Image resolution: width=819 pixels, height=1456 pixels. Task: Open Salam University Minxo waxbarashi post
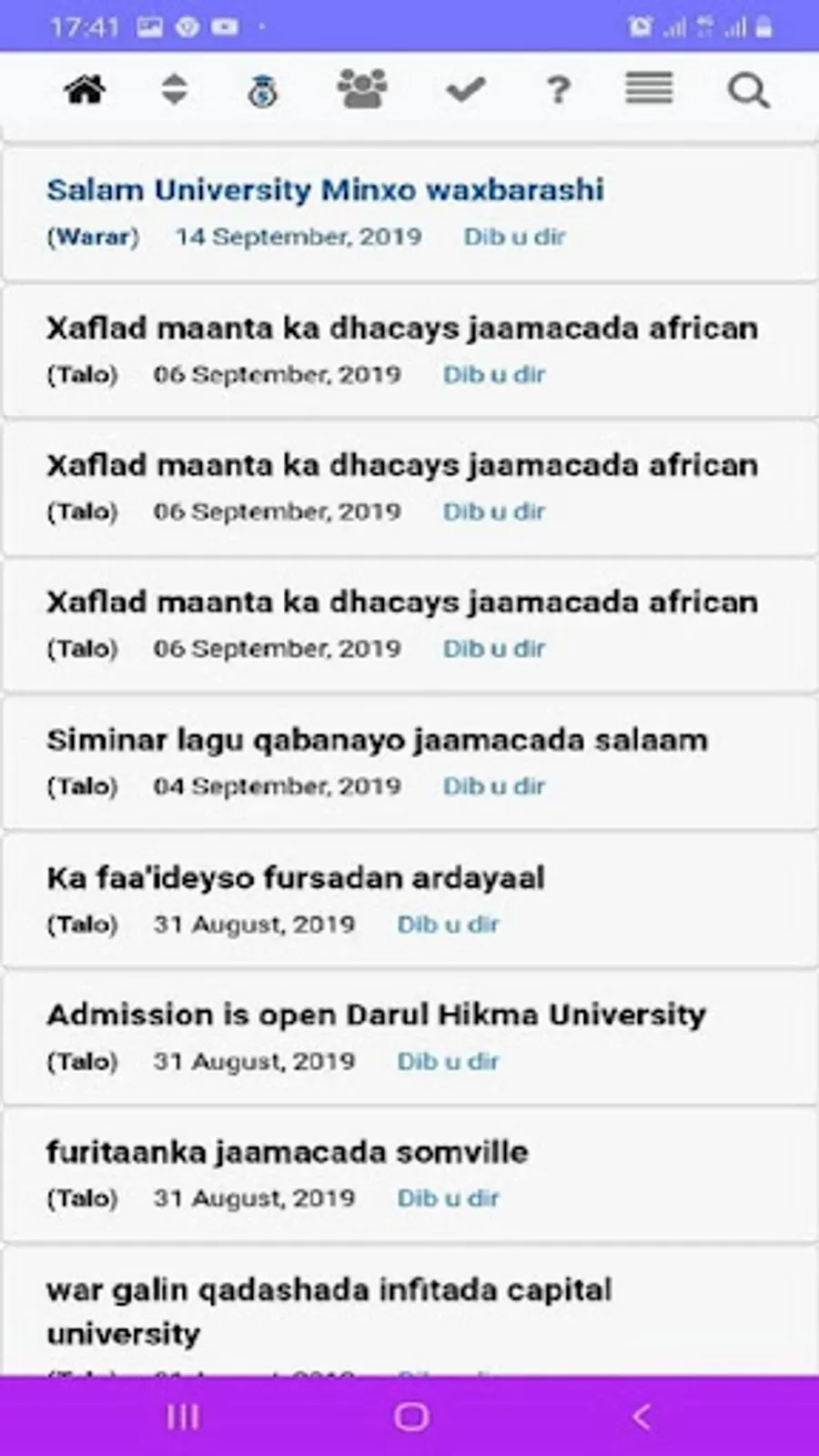point(325,190)
